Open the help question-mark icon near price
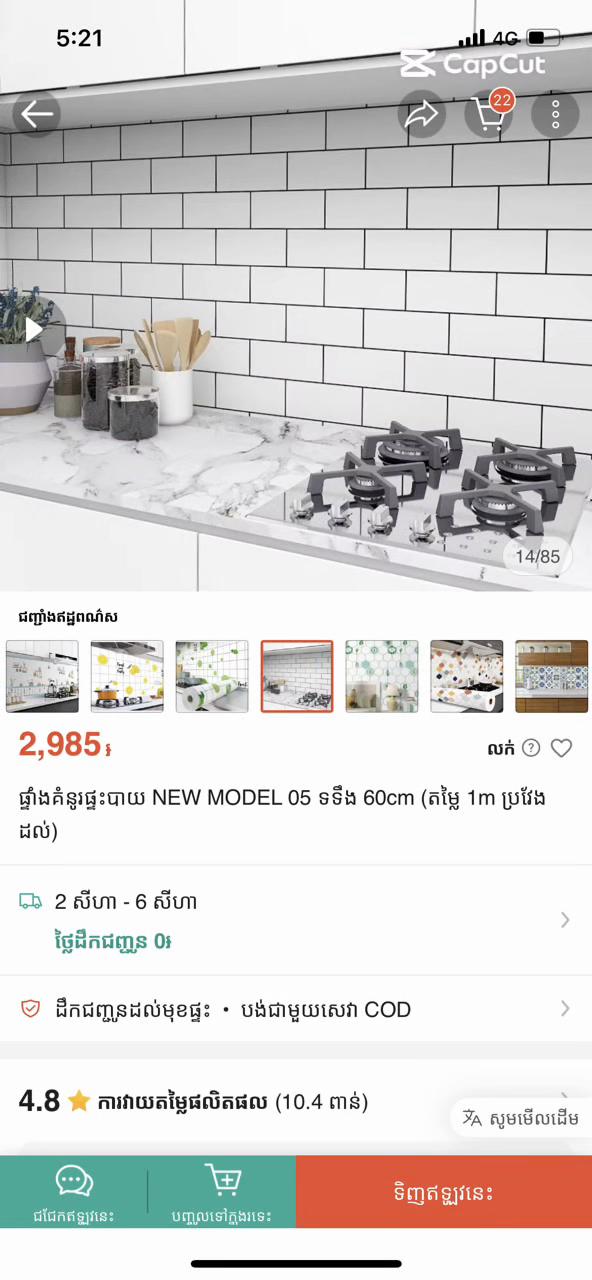Screen dimensions: 592x1280 point(531,748)
